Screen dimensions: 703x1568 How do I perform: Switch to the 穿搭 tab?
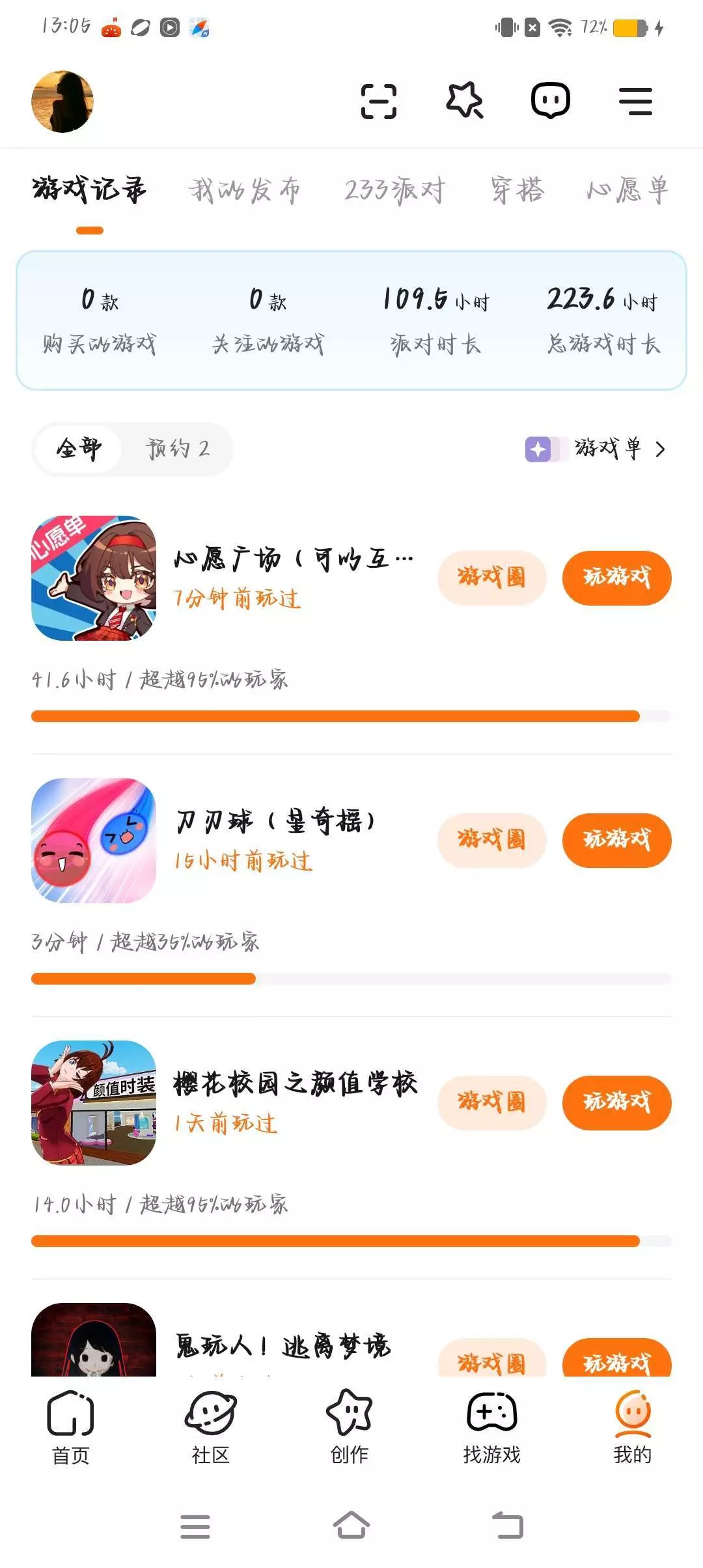517,191
